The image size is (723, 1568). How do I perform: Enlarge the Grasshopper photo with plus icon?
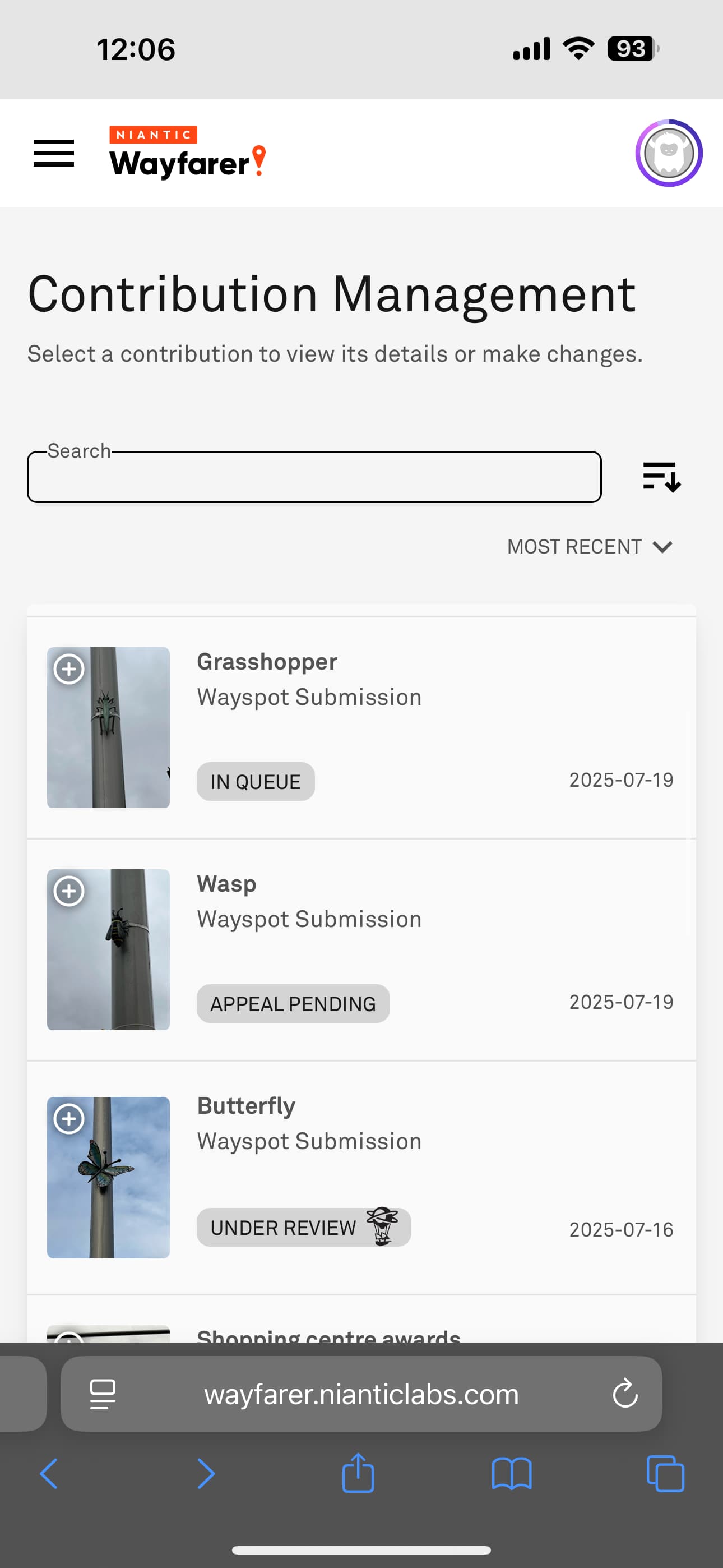coord(69,669)
